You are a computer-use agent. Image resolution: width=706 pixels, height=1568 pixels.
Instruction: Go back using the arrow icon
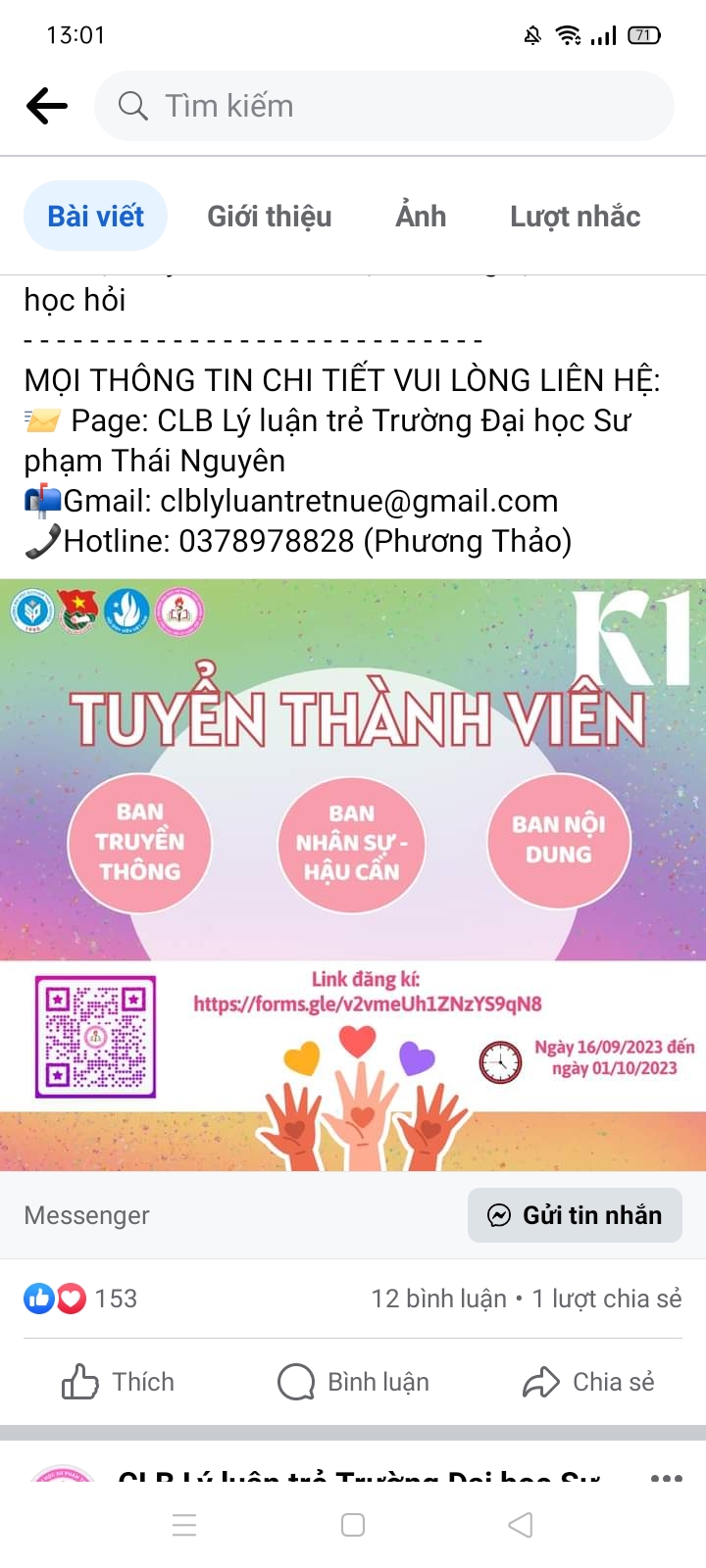[46, 106]
